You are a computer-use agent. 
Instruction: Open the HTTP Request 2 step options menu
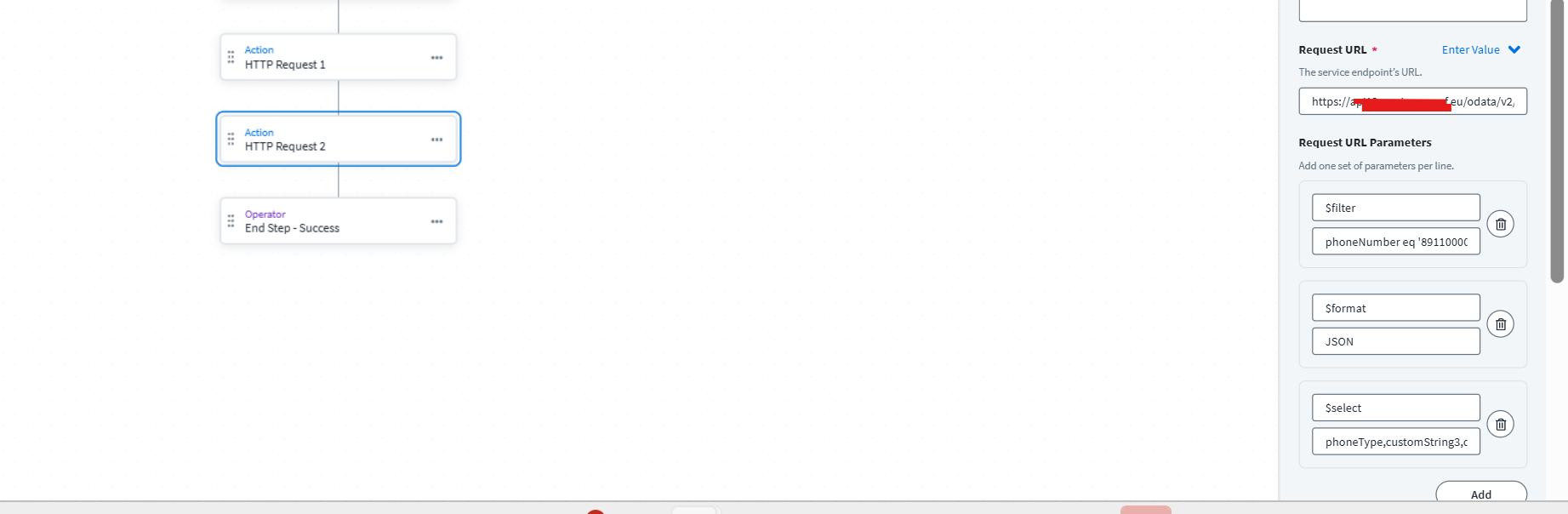[x=436, y=140]
